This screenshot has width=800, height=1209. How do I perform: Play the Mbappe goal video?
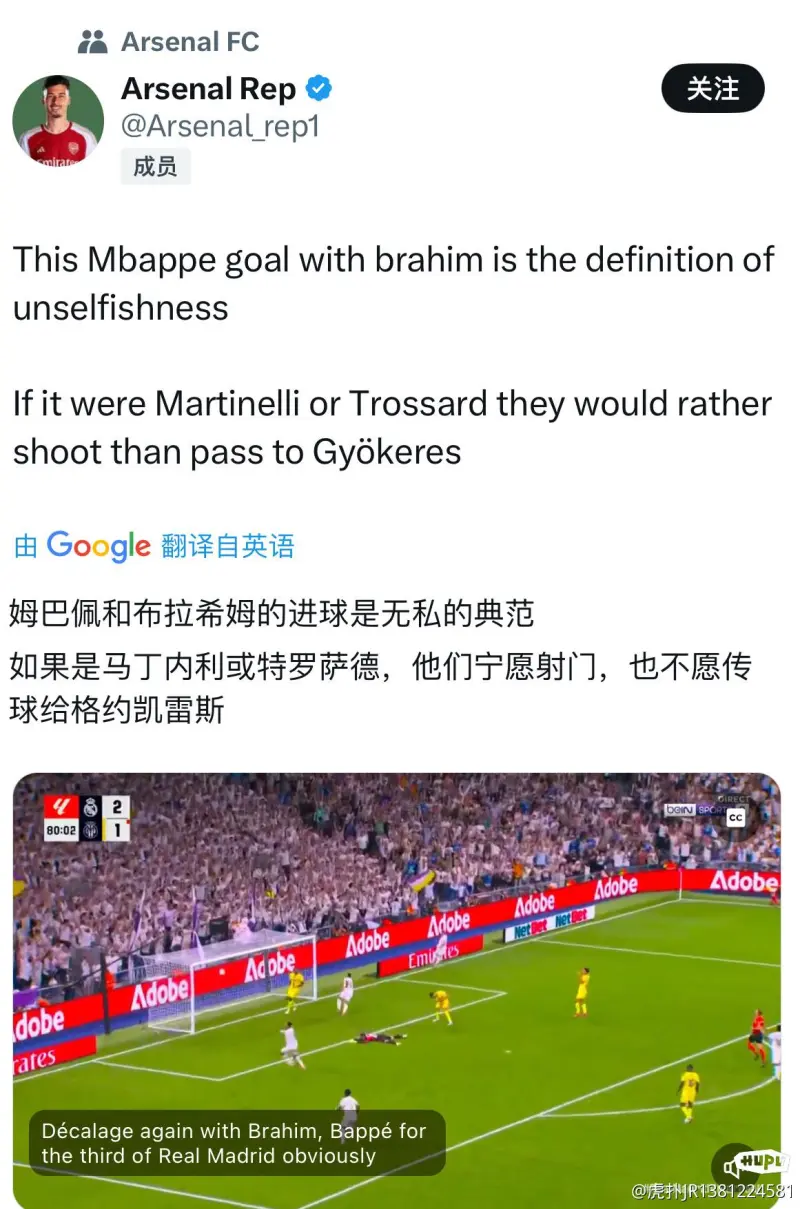click(396, 990)
